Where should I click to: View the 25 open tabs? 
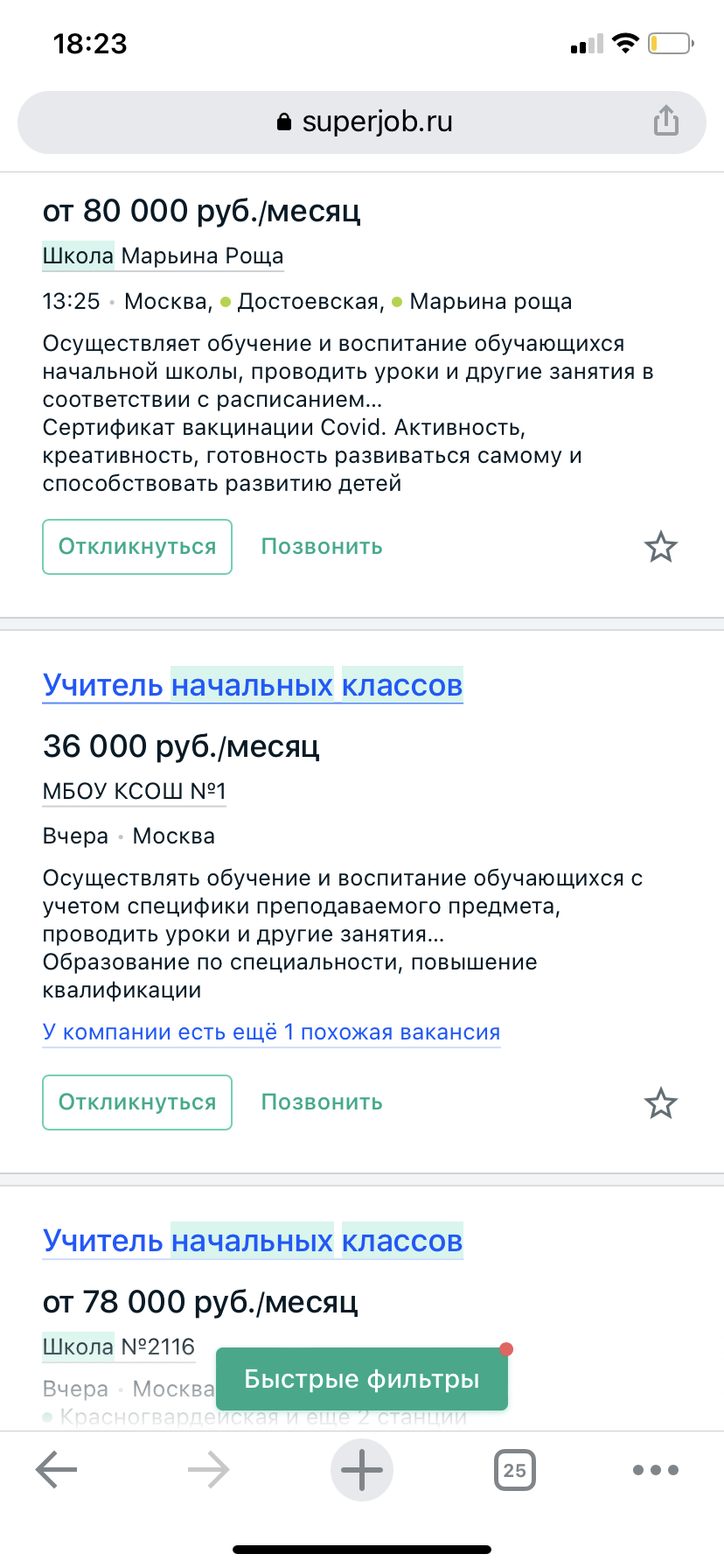click(514, 1470)
